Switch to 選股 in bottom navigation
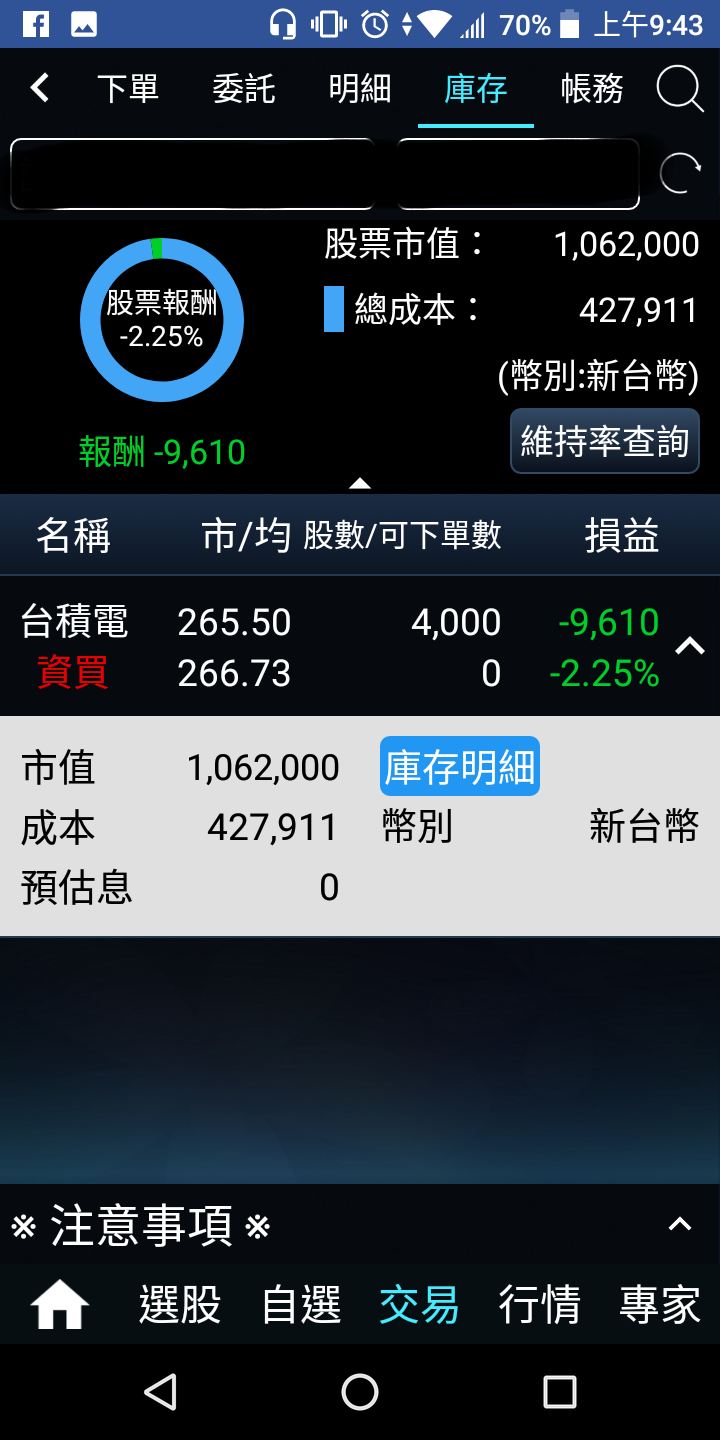This screenshot has width=720, height=1440. pyautogui.click(x=180, y=1305)
